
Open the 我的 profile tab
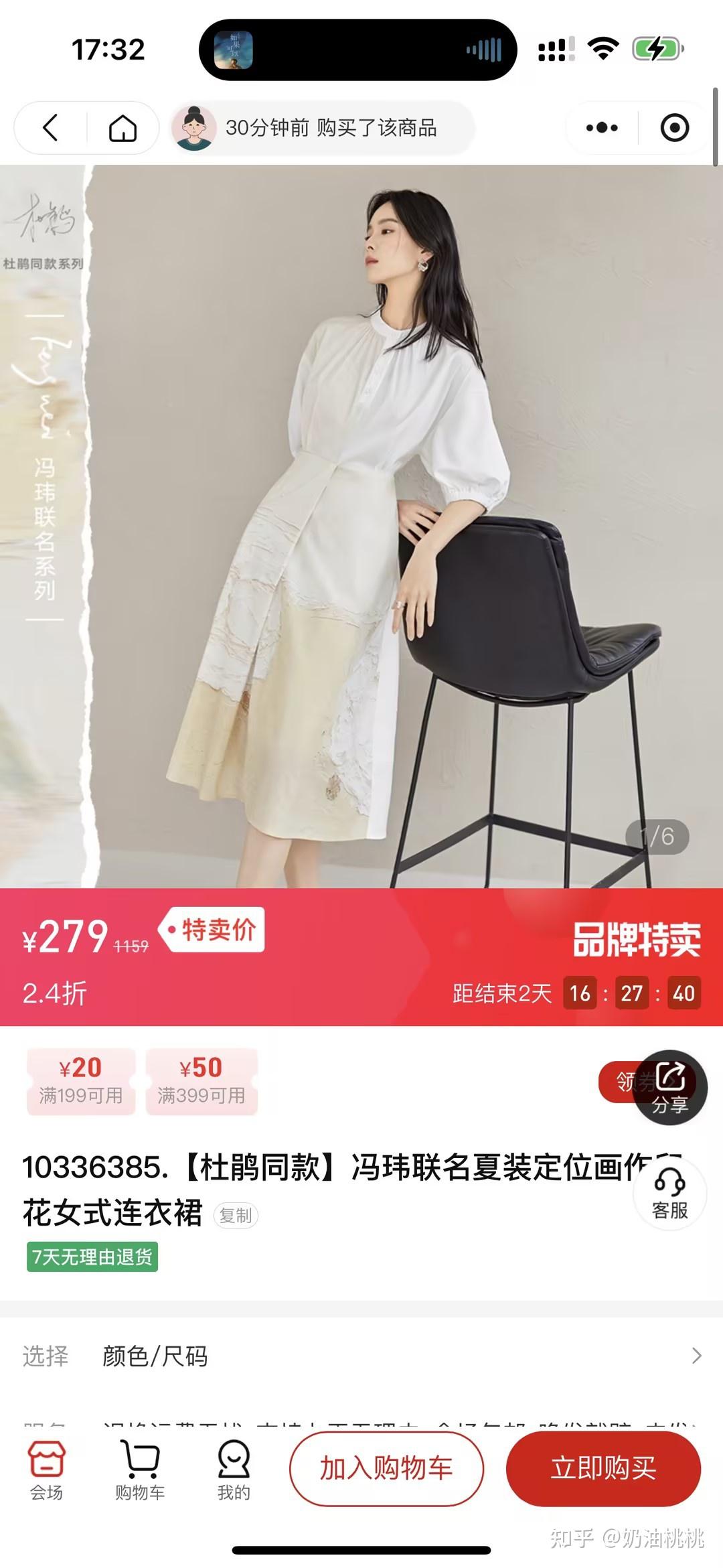click(234, 1470)
